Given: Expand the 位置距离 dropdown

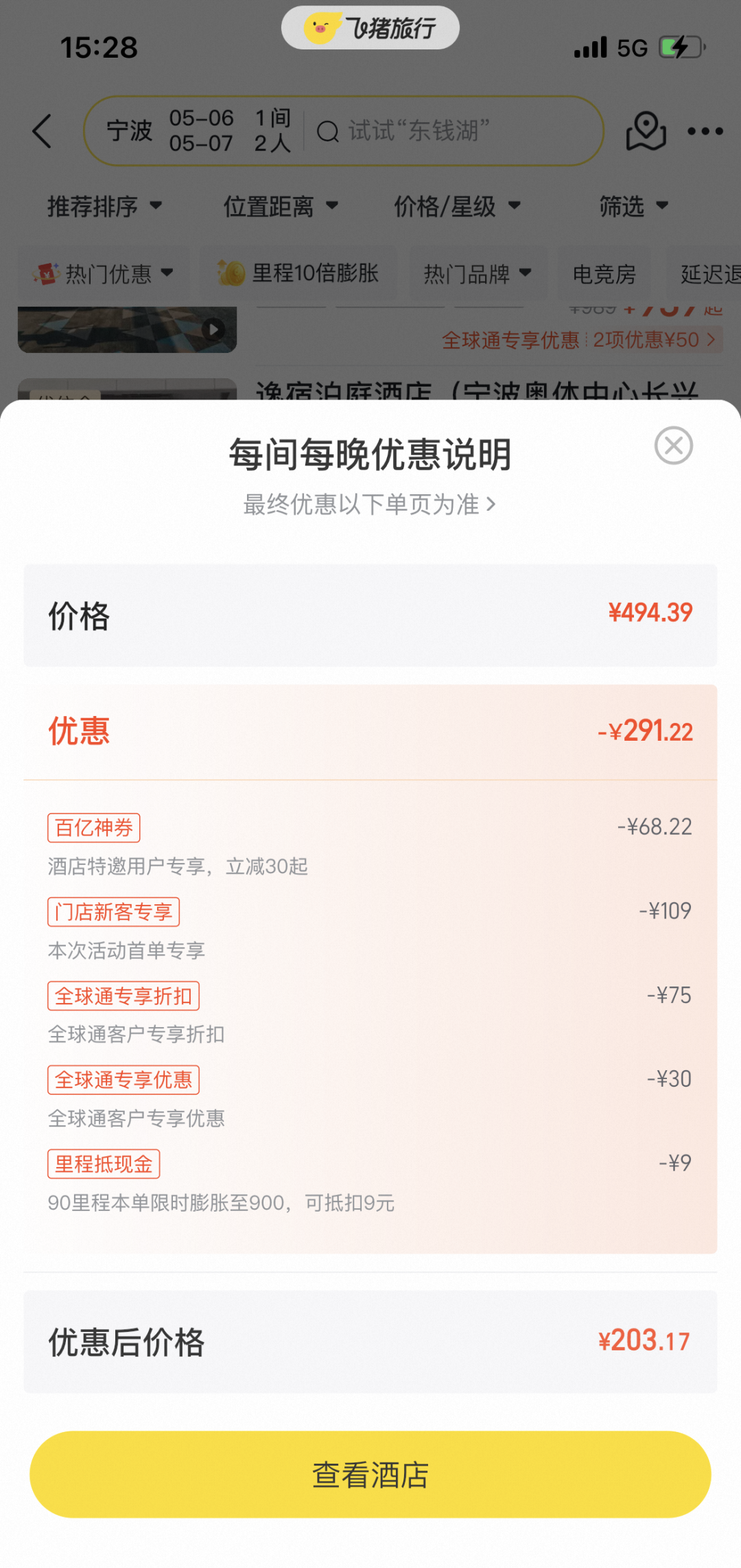Looking at the screenshot, I should tap(281, 206).
